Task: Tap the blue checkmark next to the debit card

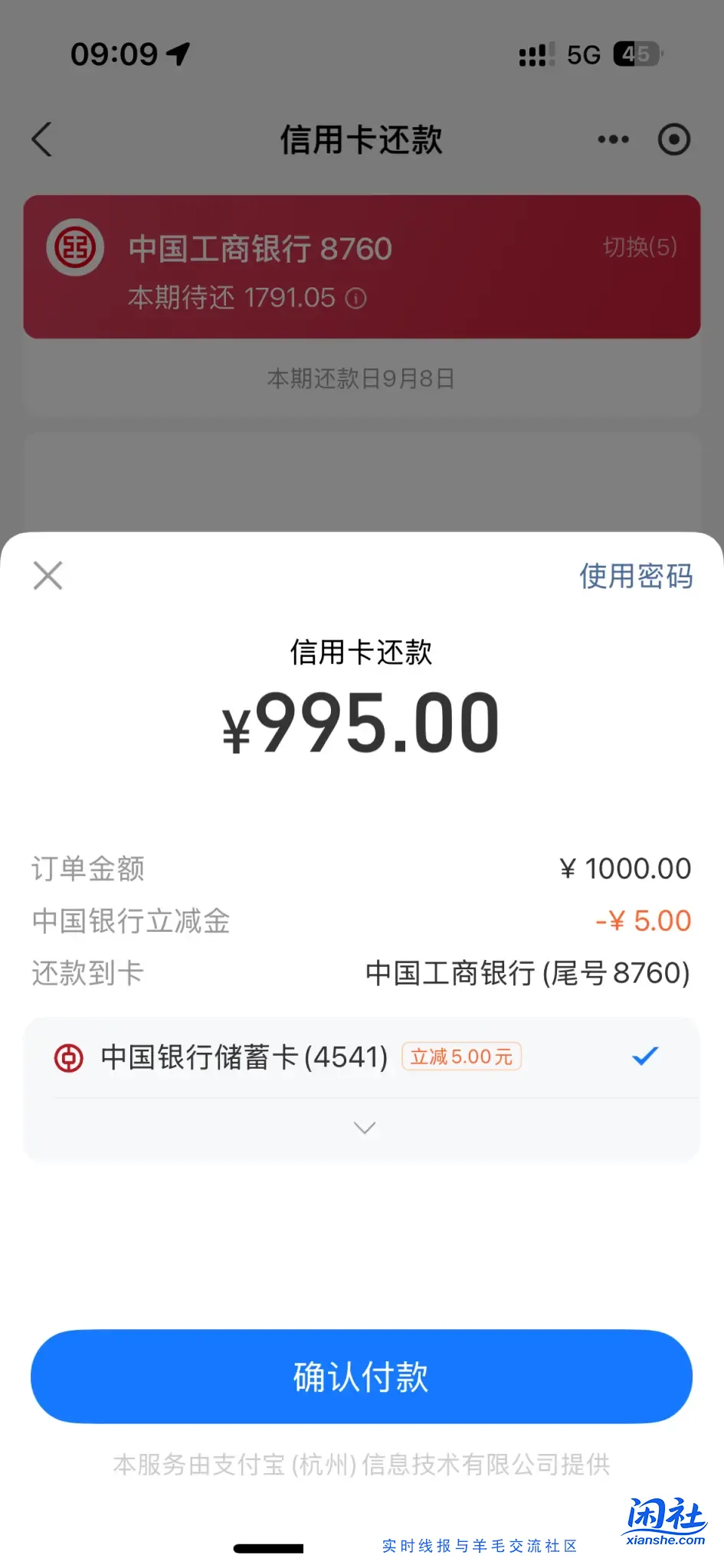Action: click(x=646, y=1057)
